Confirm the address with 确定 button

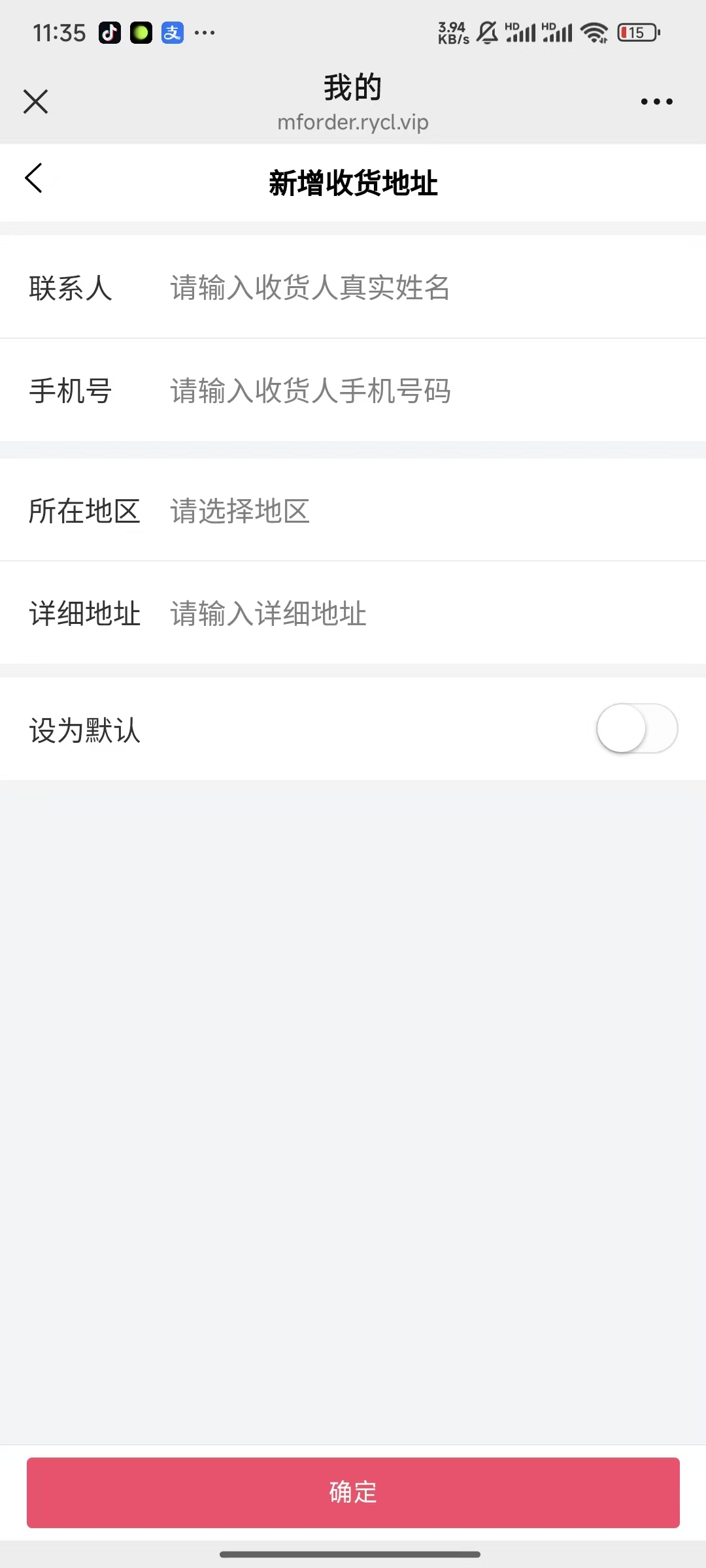coord(353,1492)
